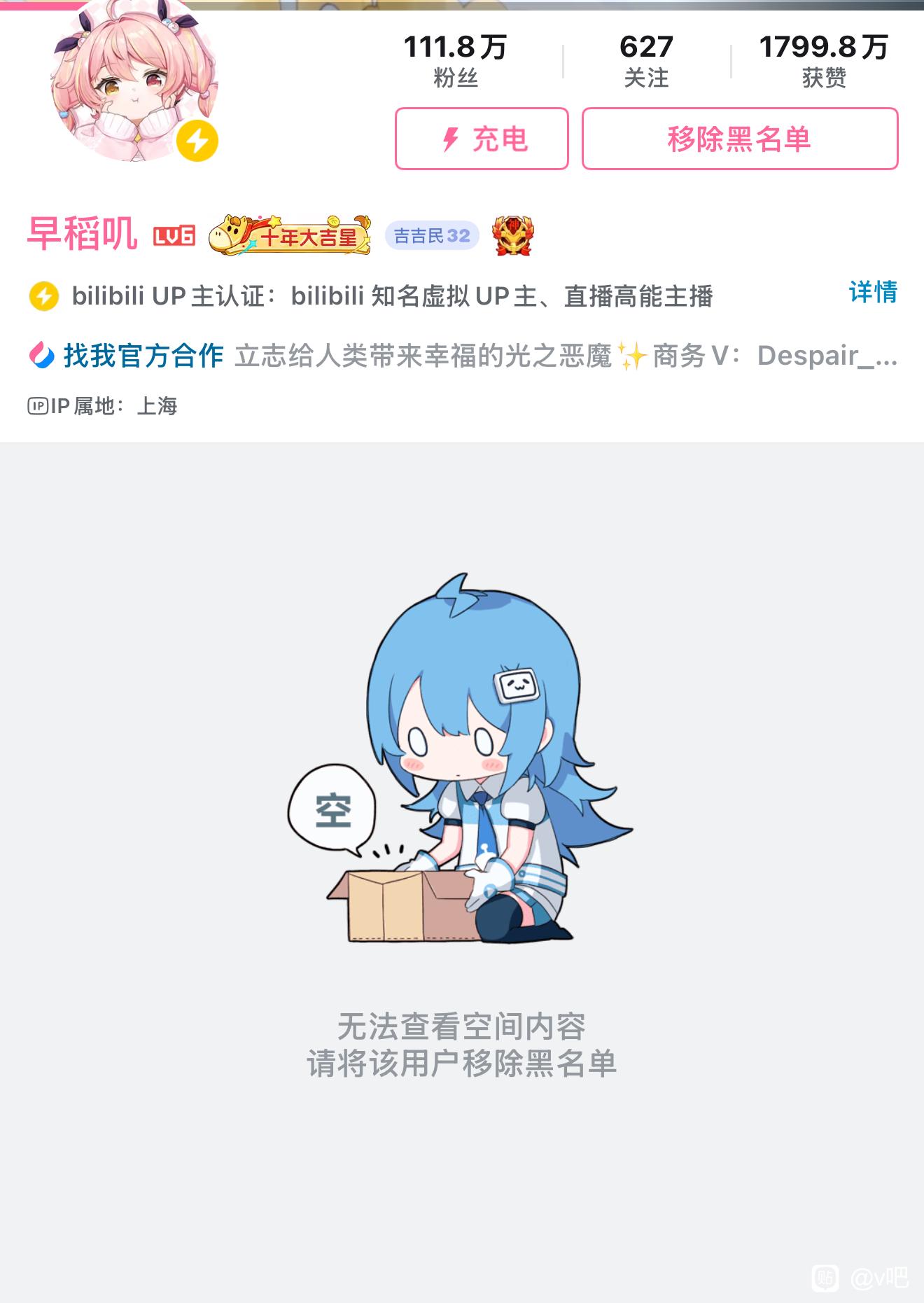Viewport: 924px width, 1303px height.
Task: Tap the 十年大吉星 badge
Action: point(290,235)
